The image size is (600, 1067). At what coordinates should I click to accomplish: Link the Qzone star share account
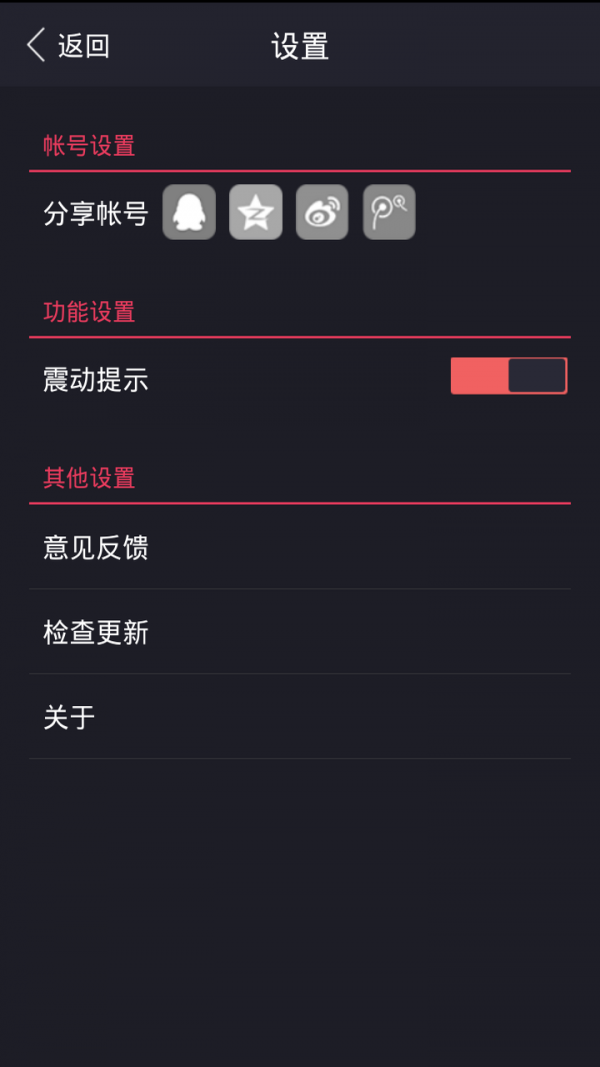[x=256, y=212]
